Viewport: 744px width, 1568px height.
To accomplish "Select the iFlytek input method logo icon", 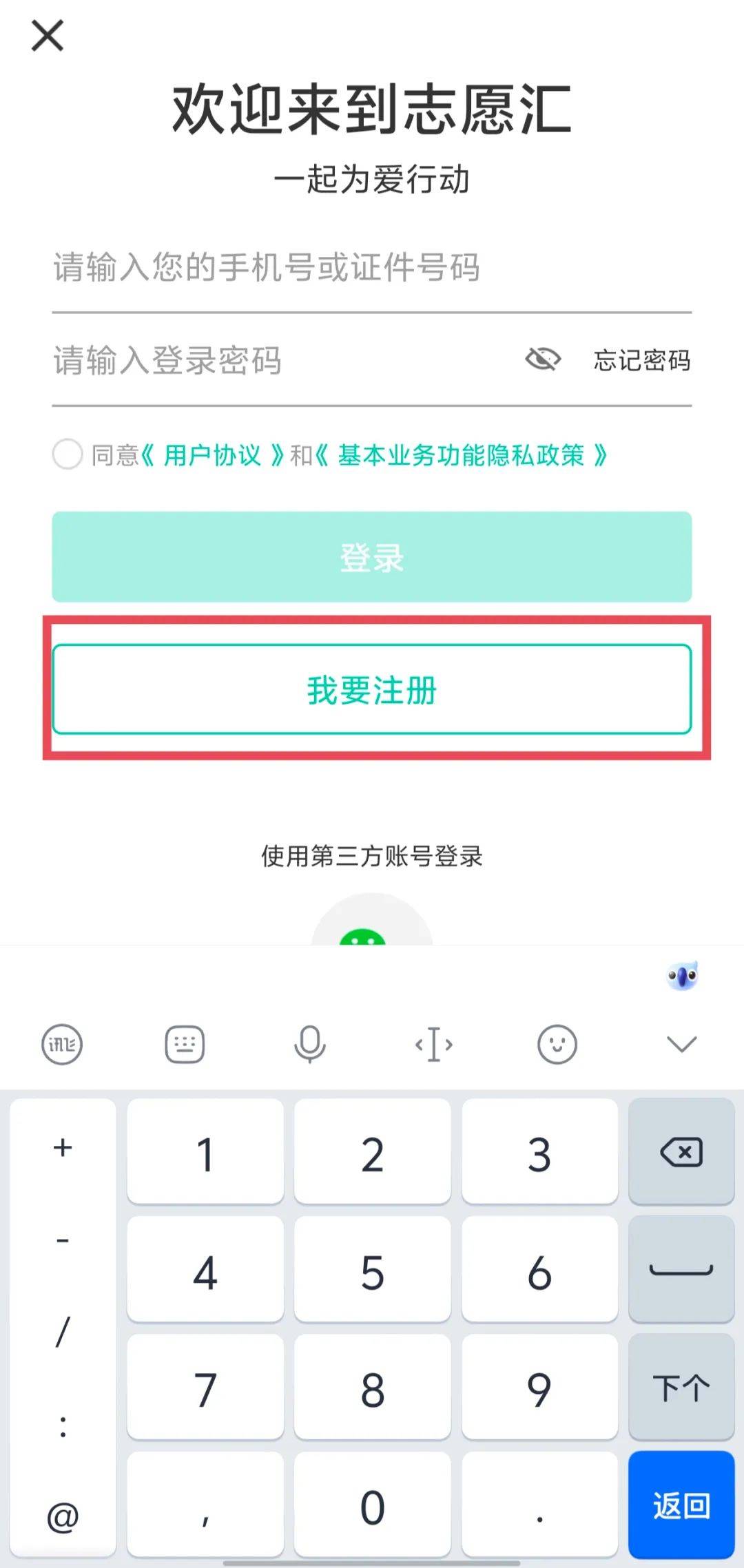I will point(61,1044).
